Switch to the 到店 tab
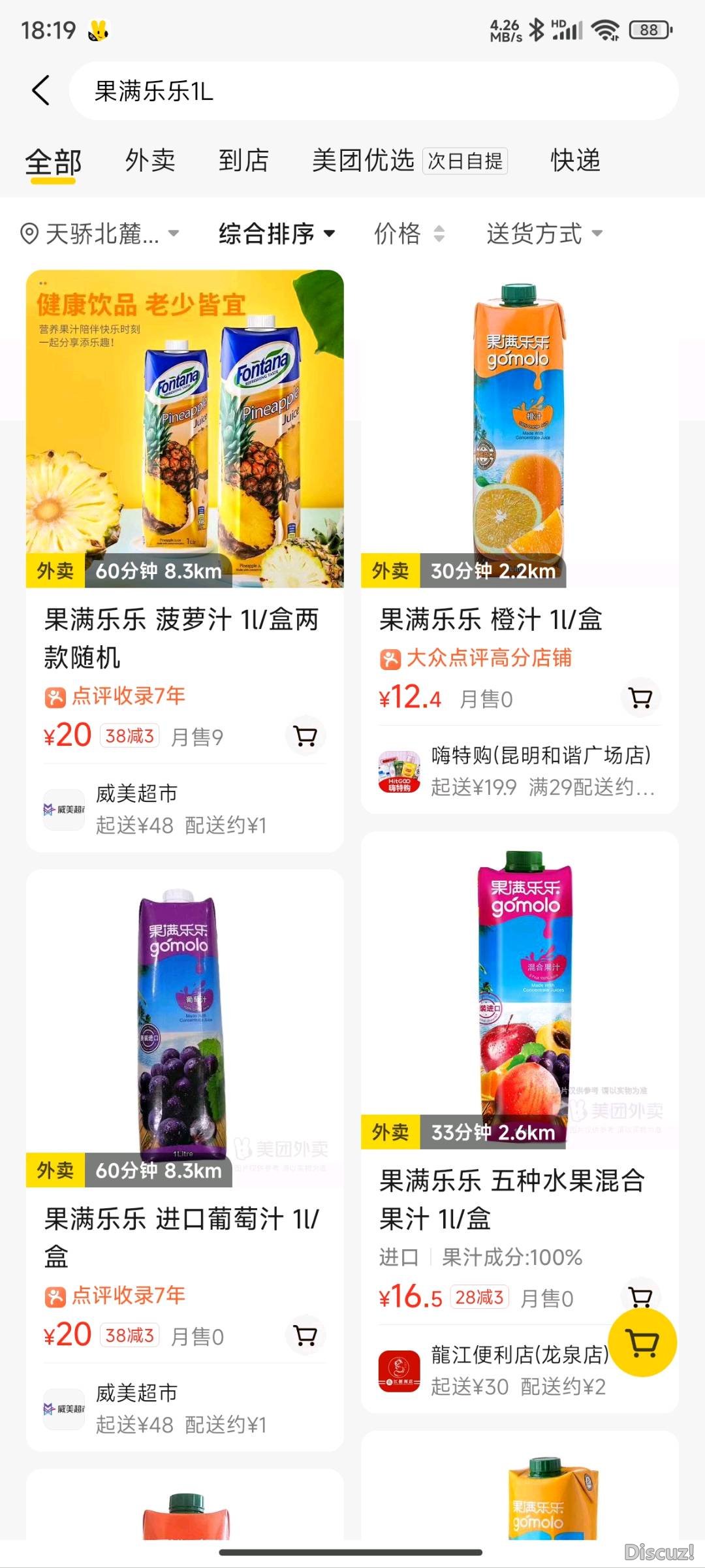This screenshot has width=705, height=1568. tap(243, 161)
